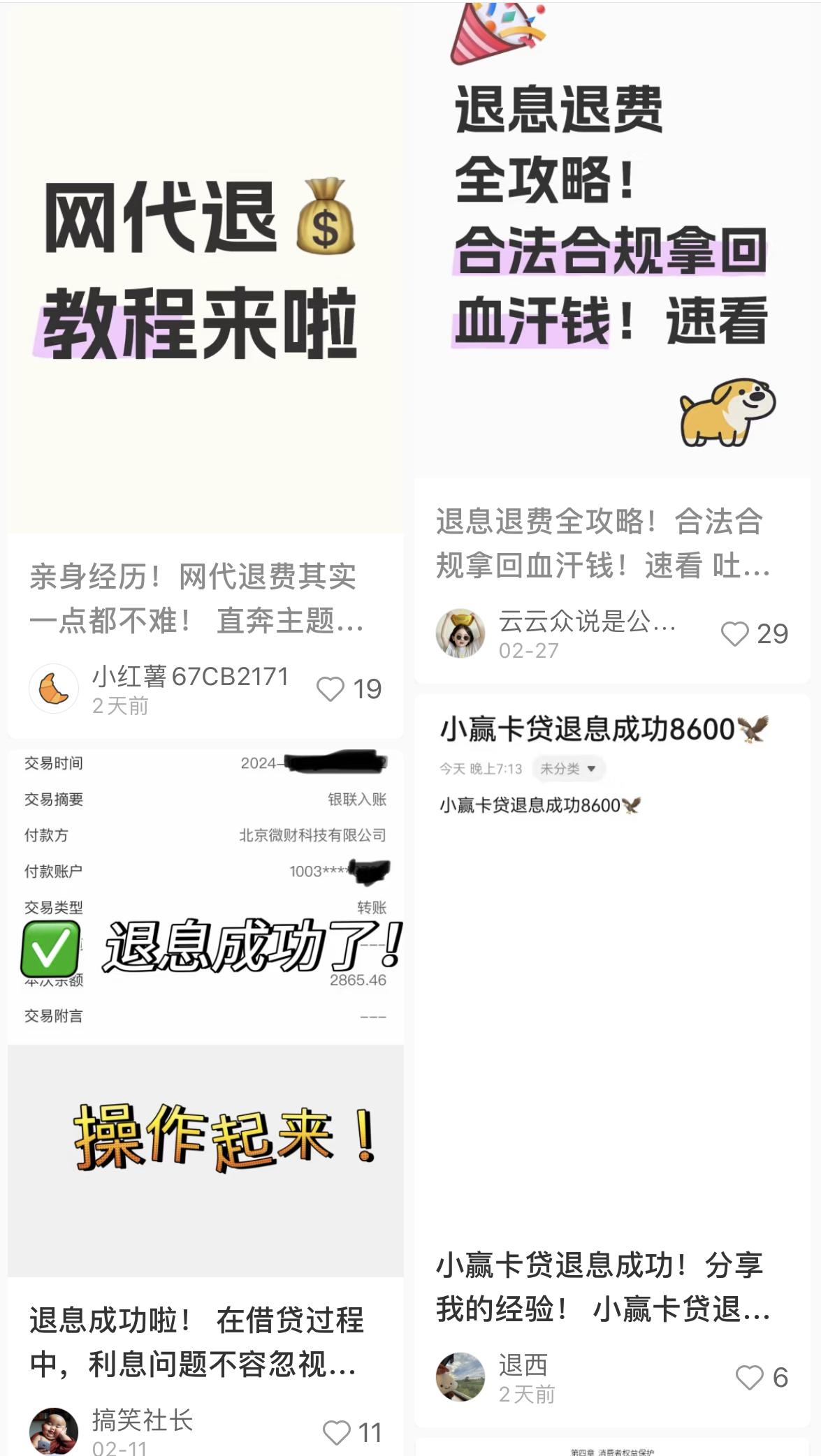Like the post by 小红薯67CB2171

[330, 689]
